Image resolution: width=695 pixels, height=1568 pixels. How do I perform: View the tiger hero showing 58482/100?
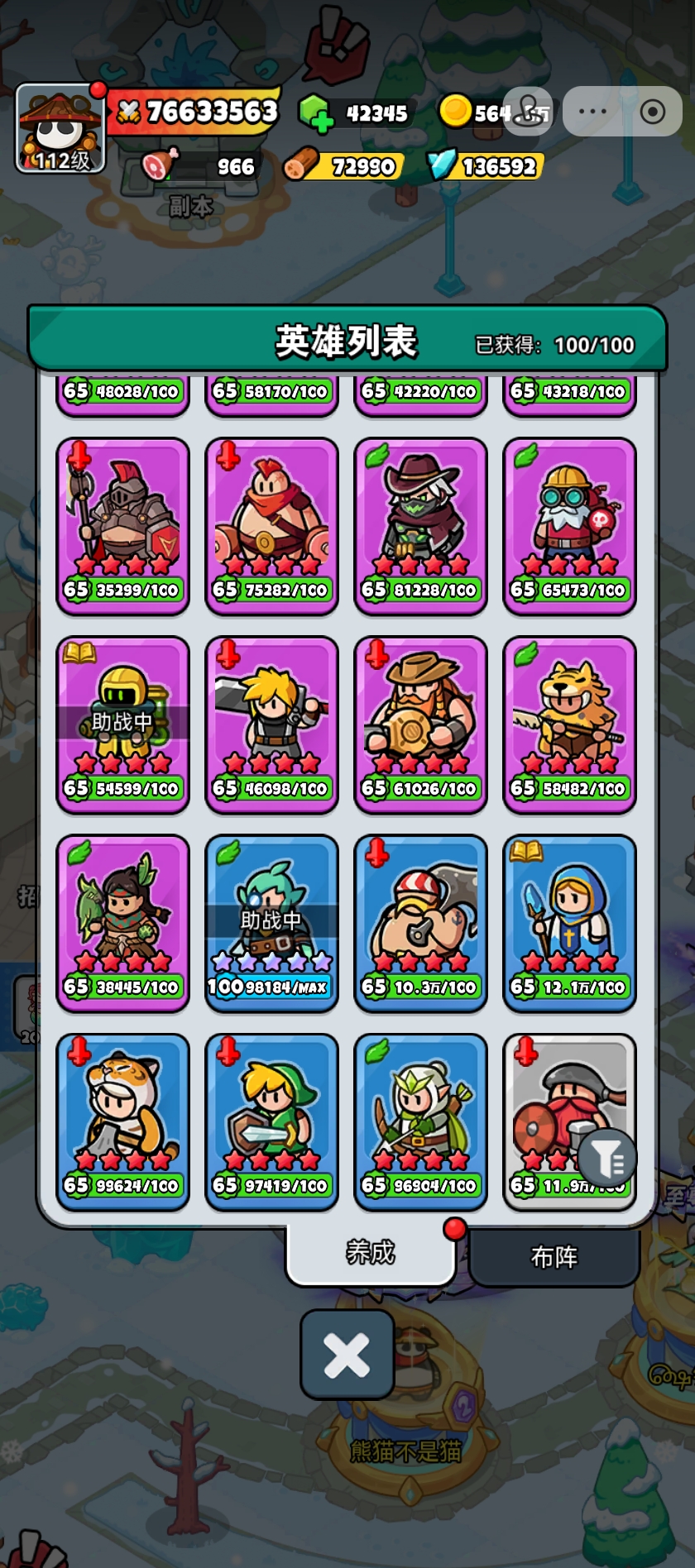pyautogui.click(x=569, y=724)
